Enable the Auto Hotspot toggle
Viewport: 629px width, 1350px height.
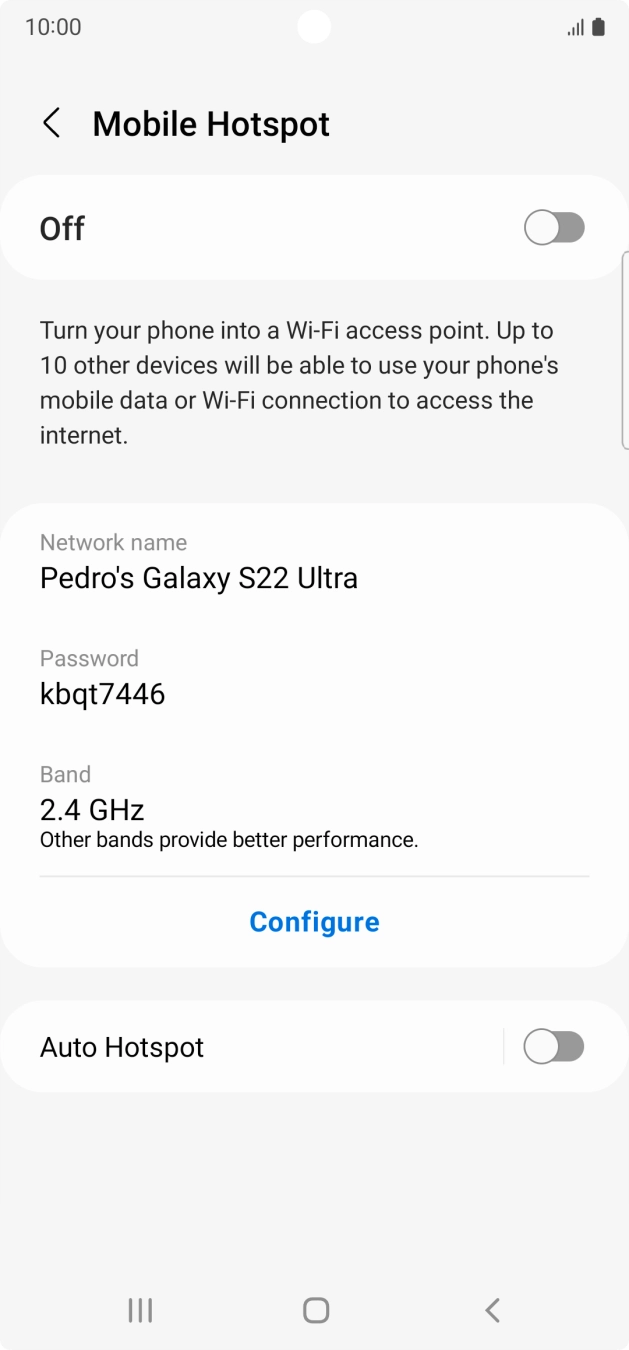(554, 1047)
